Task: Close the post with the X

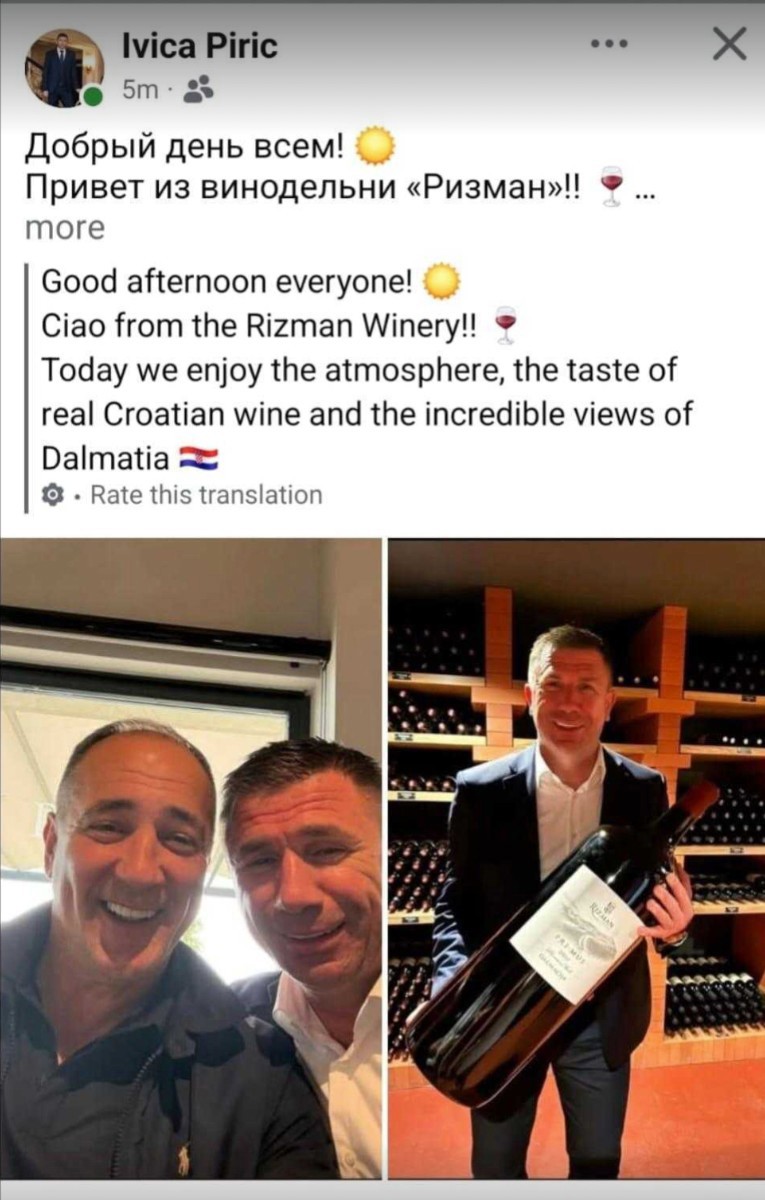Action: pos(729,43)
